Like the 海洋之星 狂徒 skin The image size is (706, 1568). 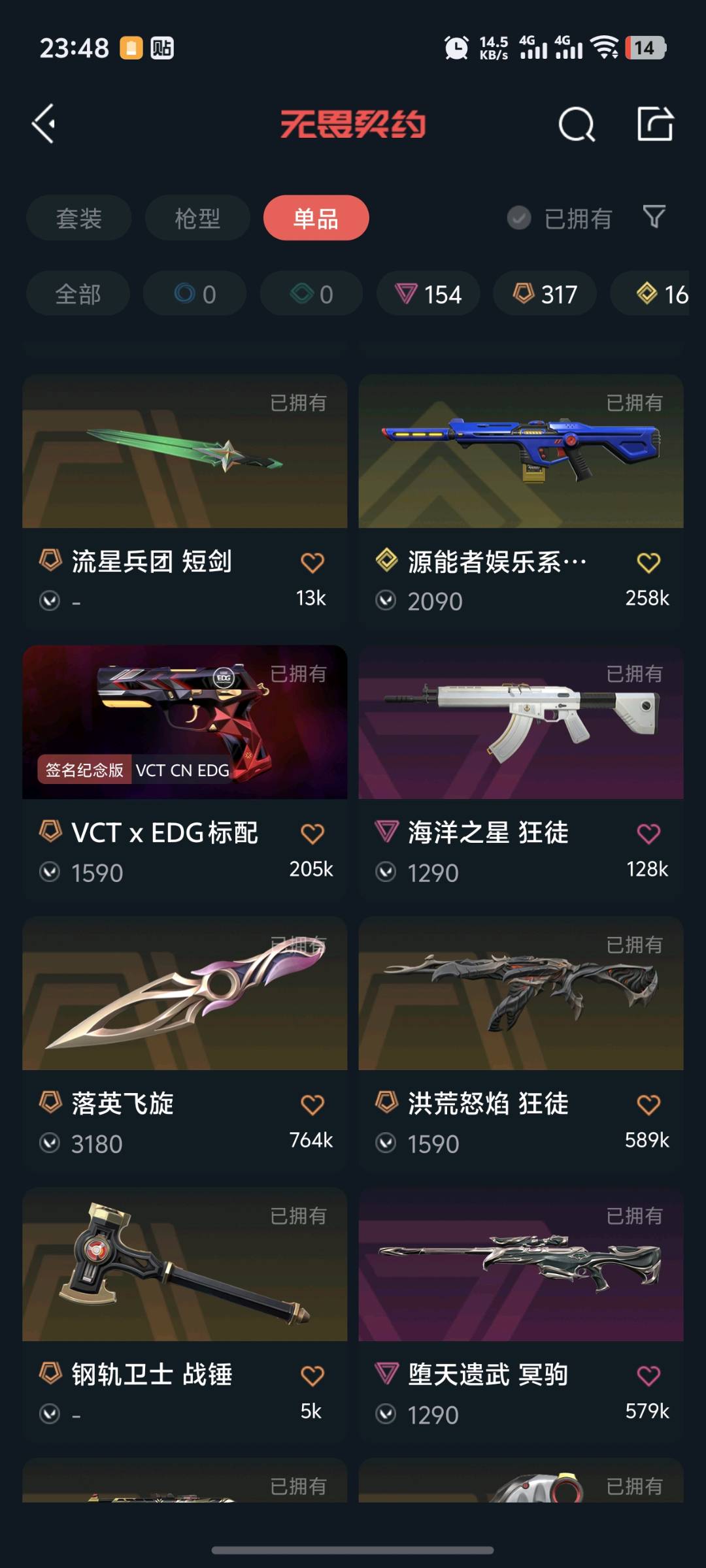(648, 834)
